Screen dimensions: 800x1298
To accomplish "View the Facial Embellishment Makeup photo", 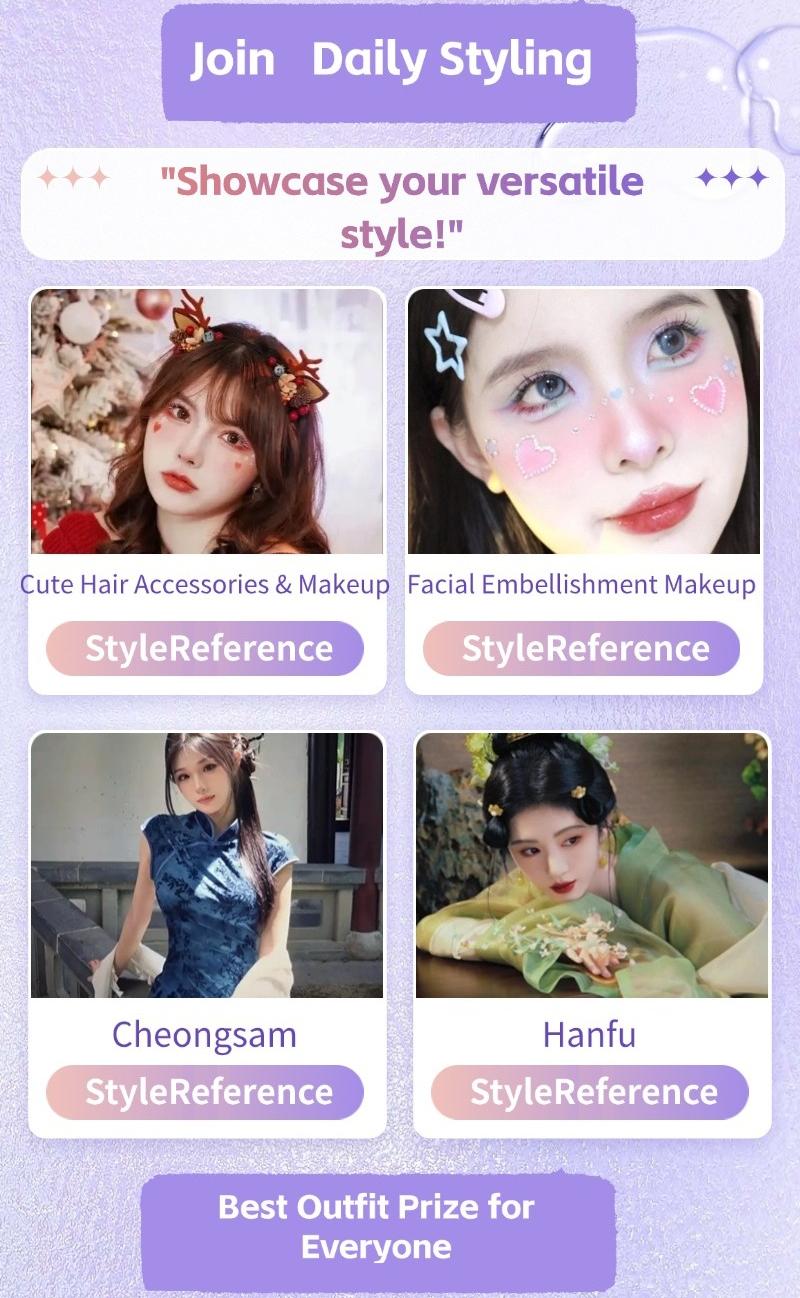I will click(584, 421).
